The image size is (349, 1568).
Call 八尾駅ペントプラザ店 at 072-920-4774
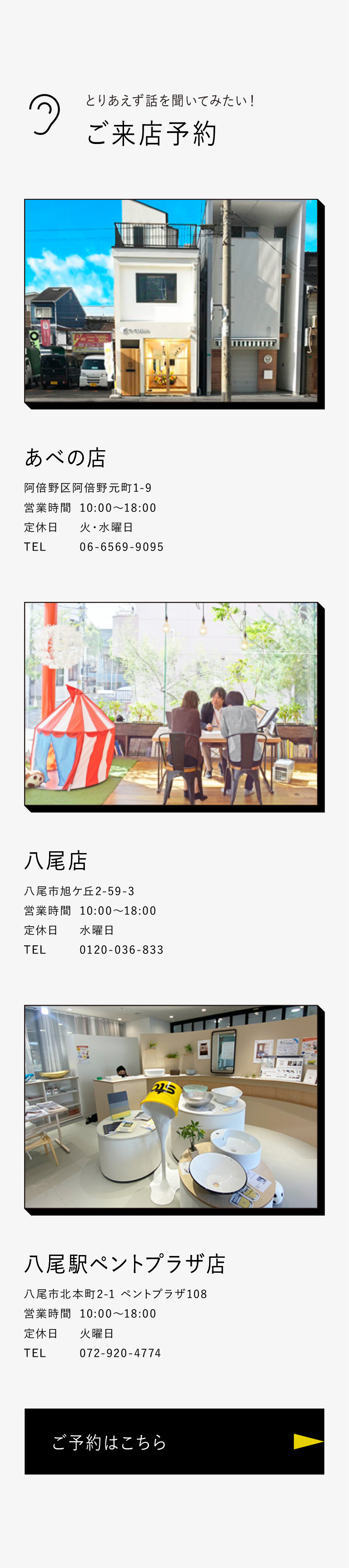120,1353
